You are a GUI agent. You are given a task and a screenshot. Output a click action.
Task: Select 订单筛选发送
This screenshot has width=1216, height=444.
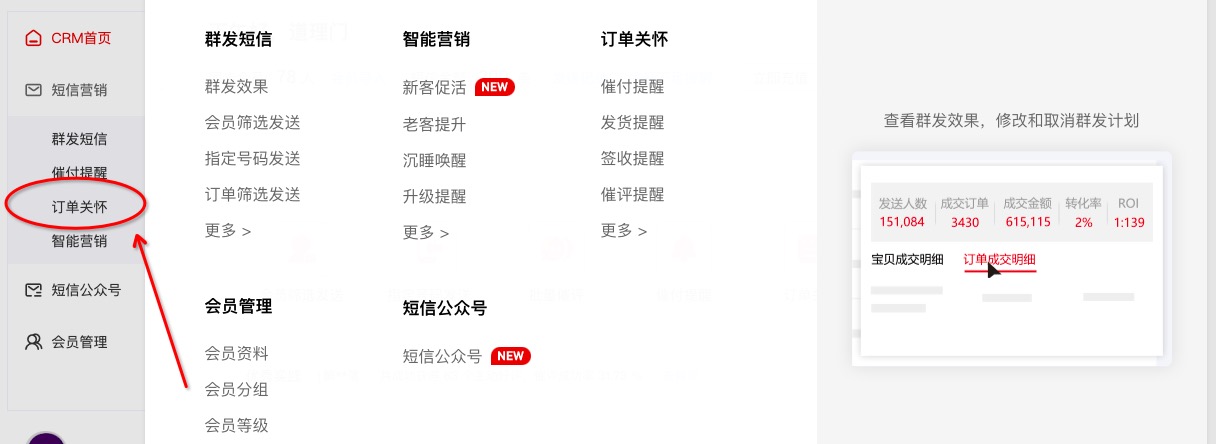252,195
